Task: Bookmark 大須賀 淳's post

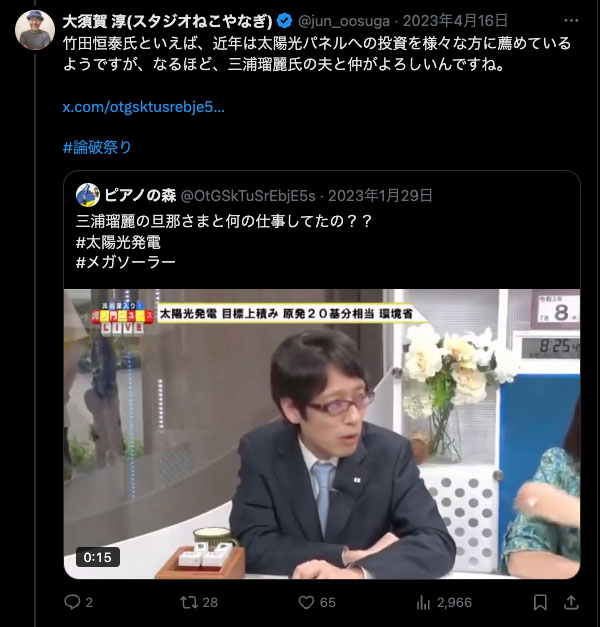Action: coord(540,602)
